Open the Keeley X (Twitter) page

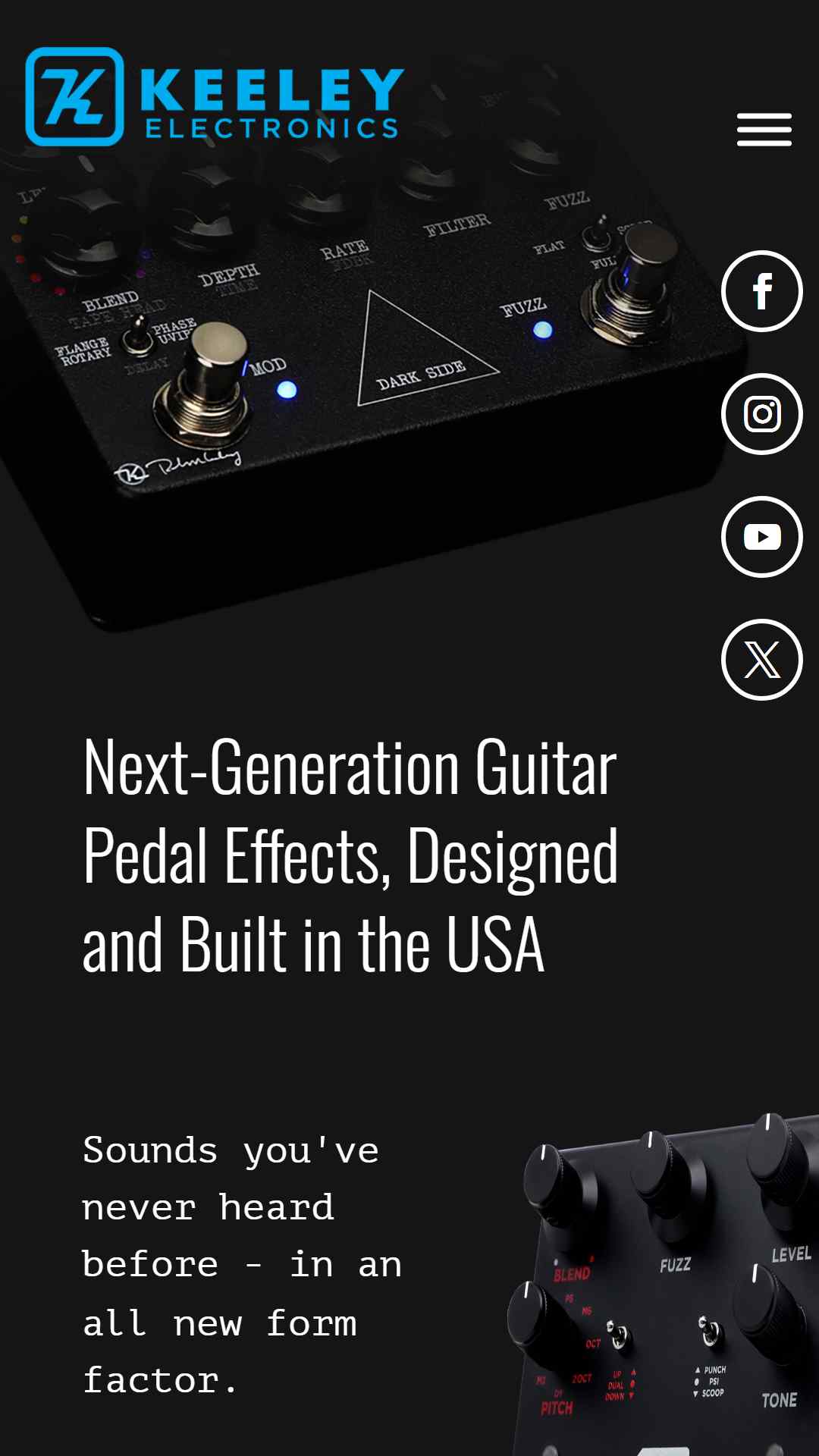tap(762, 660)
